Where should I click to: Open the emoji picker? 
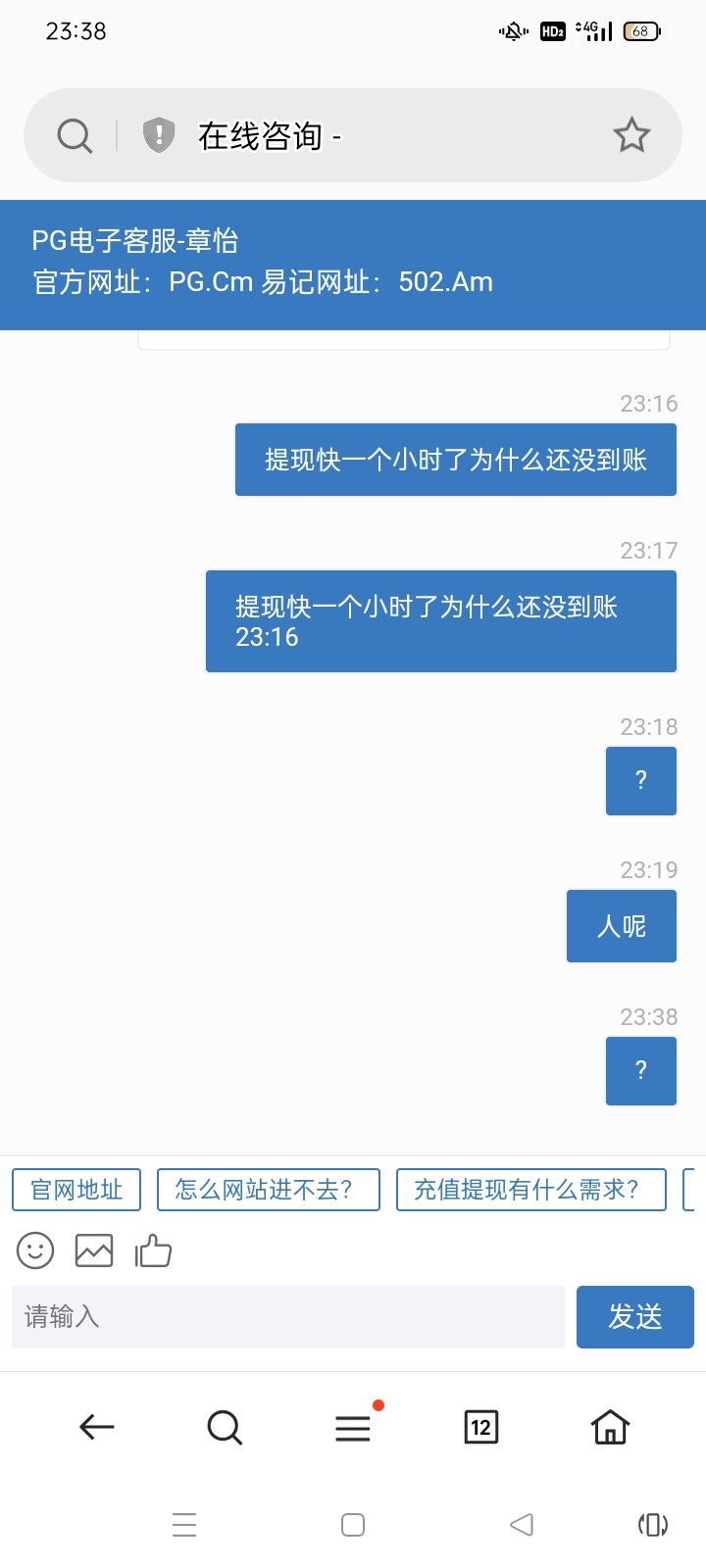(x=35, y=1250)
